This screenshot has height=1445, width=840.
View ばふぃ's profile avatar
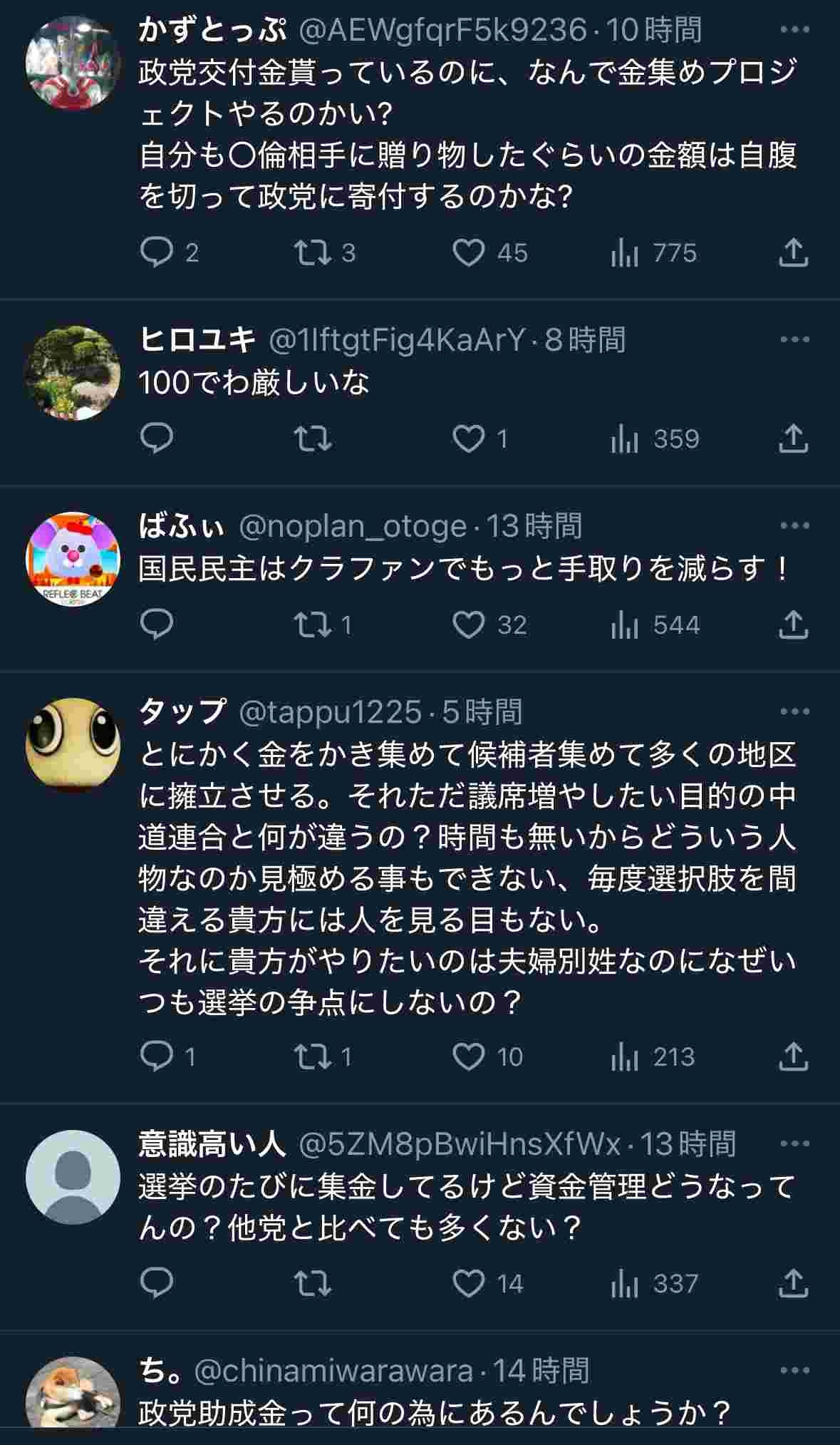pos(73,559)
